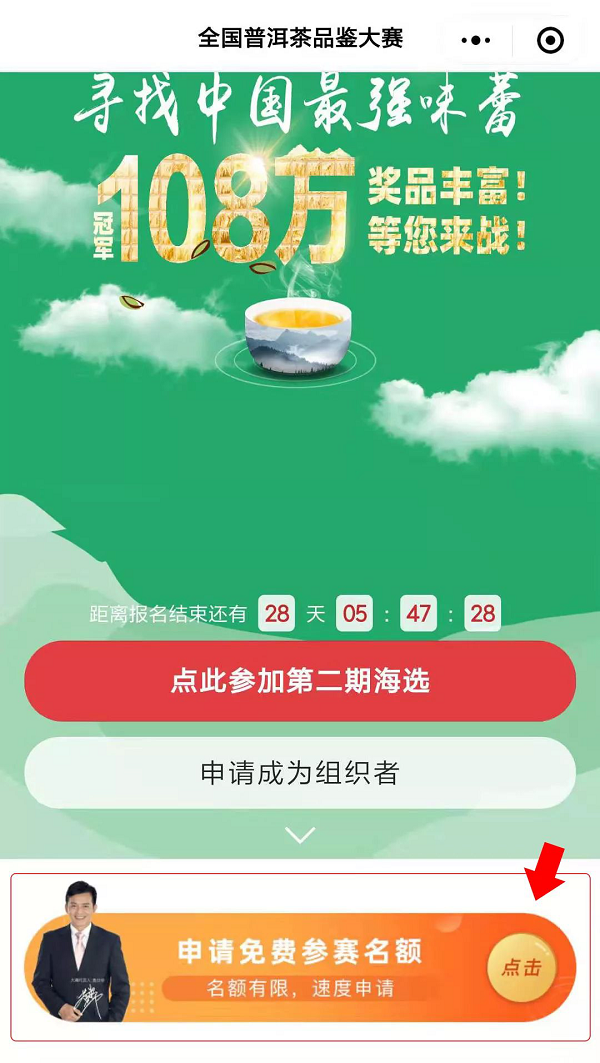Close the mini program via the circle icon
This screenshot has width=600, height=1063.
[550, 40]
